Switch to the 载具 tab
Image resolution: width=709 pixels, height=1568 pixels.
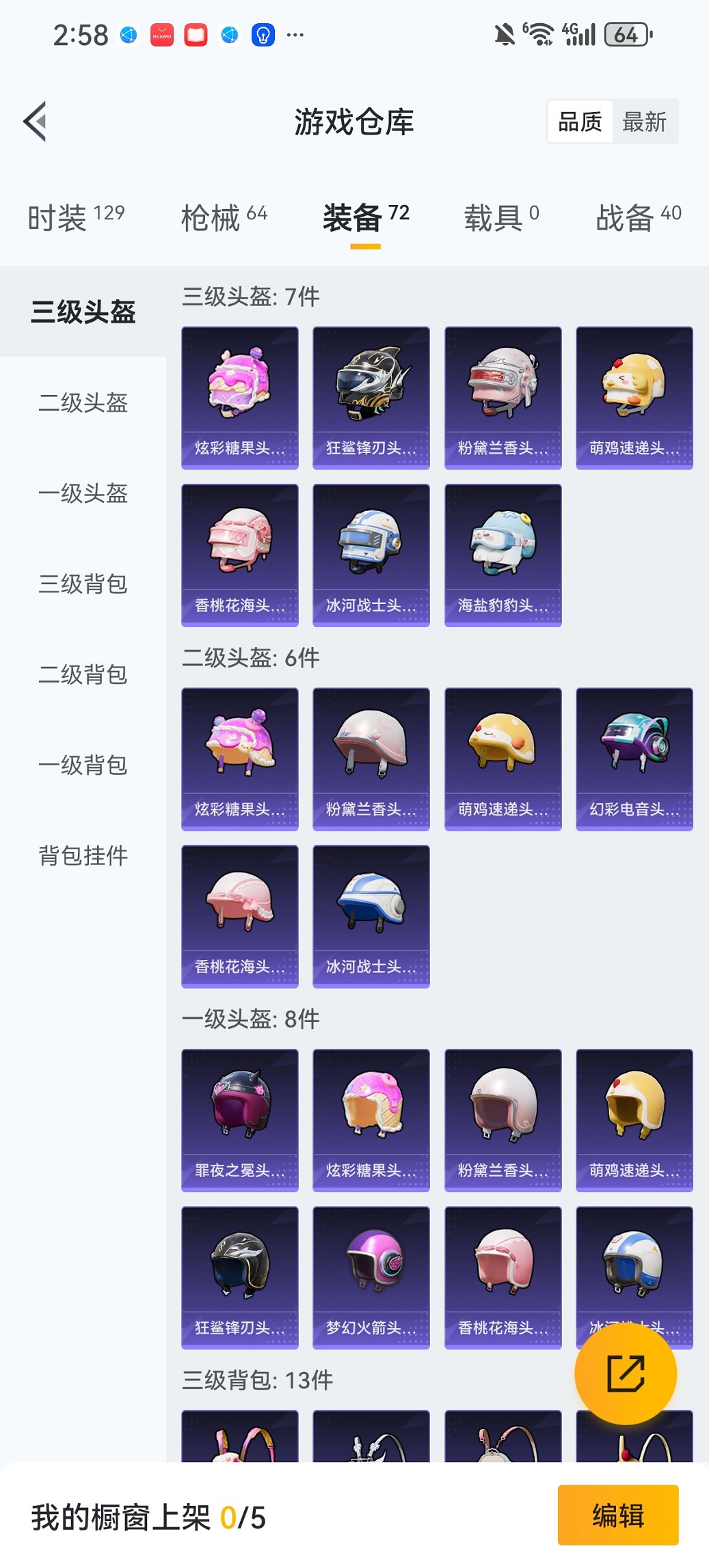click(501, 218)
